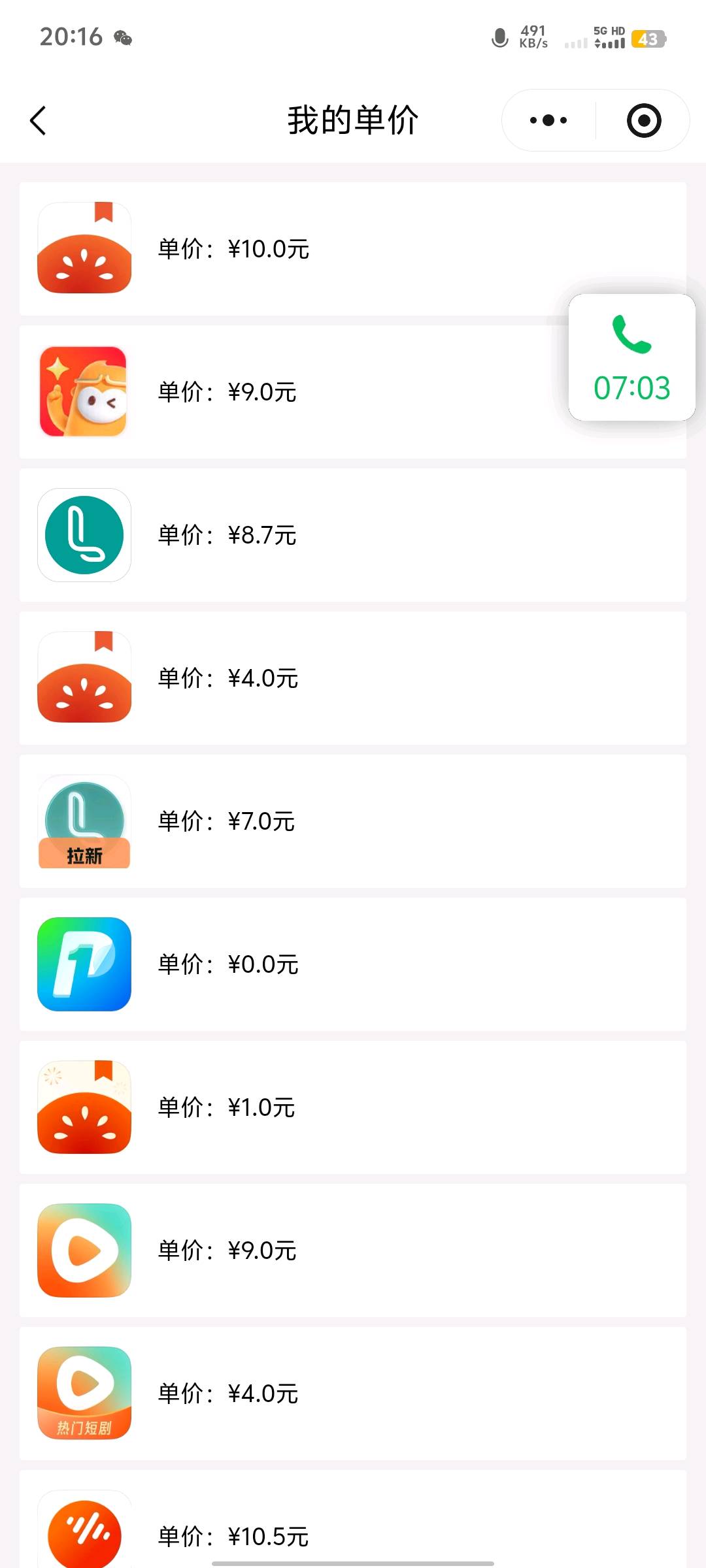
Task: Tap the circular capsule exit button
Action: 643,121
